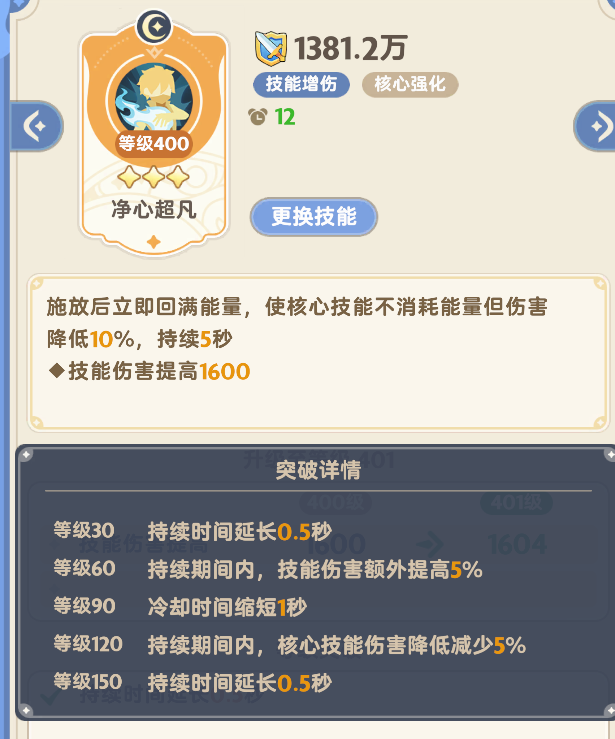Tap the 技能增伤 tag chip
This screenshot has width=615, height=739.
[301, 84]
